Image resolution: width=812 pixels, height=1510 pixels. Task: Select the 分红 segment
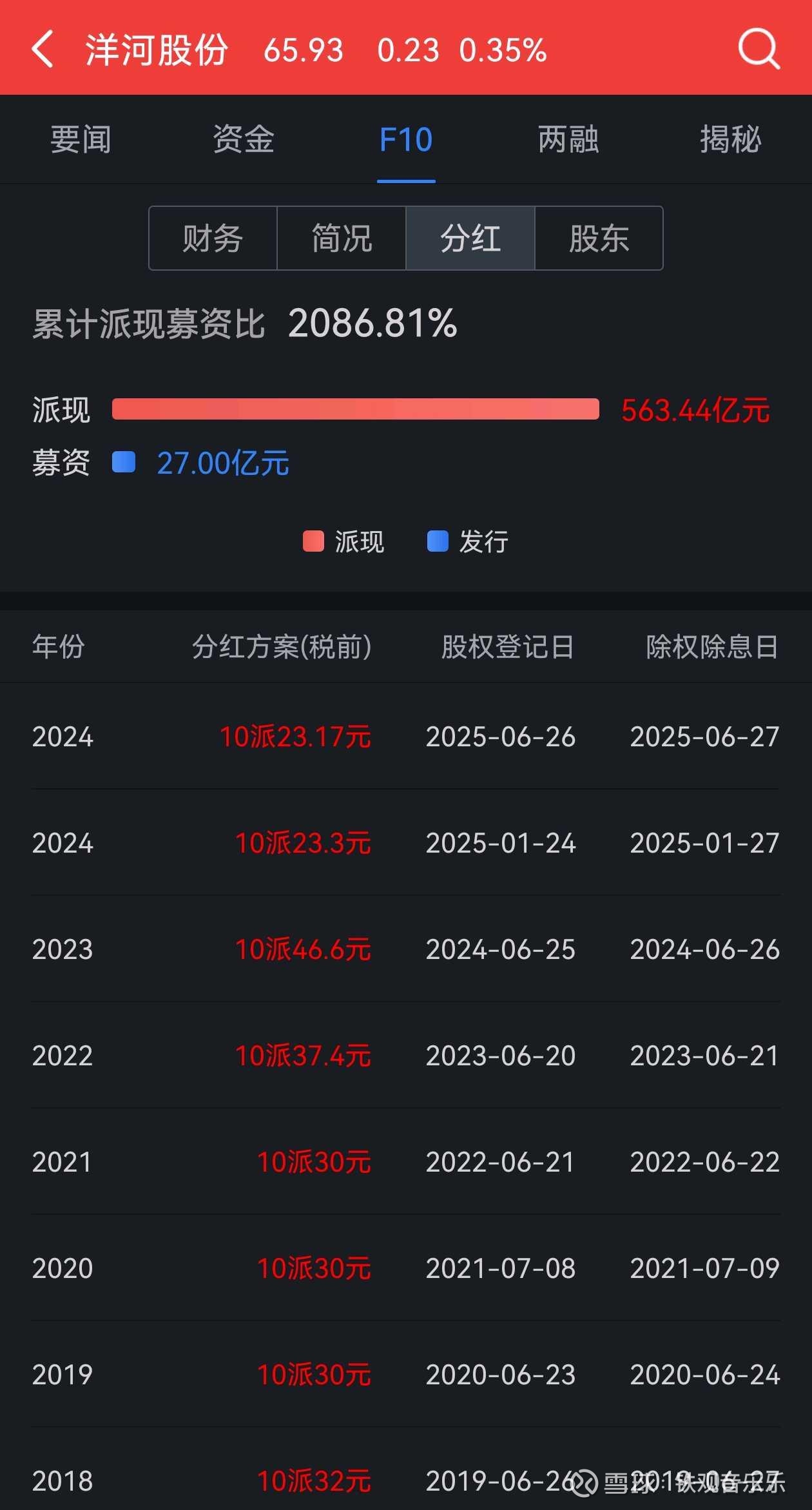tap(470, 238)
